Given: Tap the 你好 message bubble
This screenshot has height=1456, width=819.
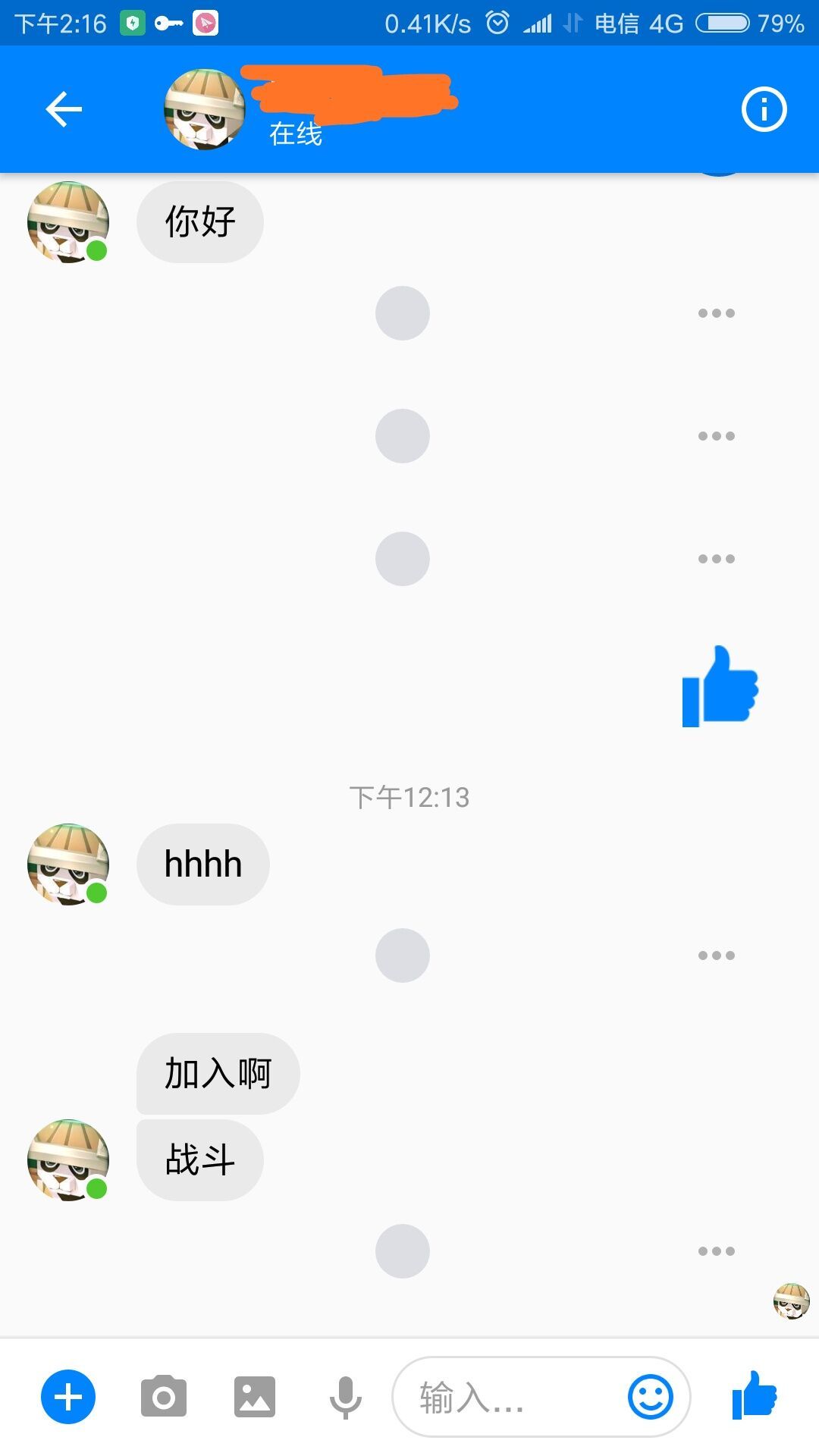Looking at the screenshot, I should pyautogui.click(x=200, y=222).
